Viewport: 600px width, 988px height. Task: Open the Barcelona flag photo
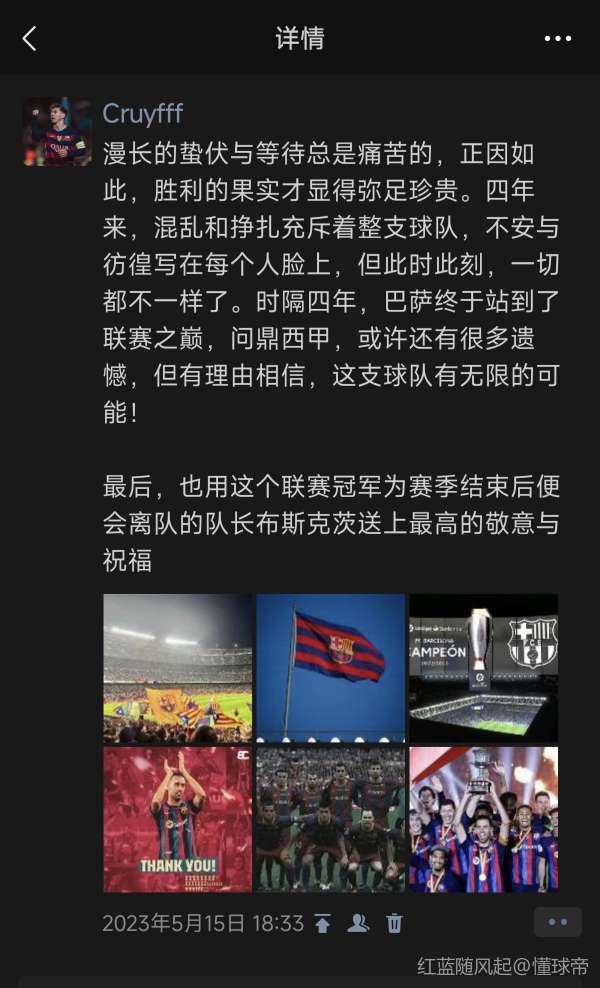click(330, 667)
